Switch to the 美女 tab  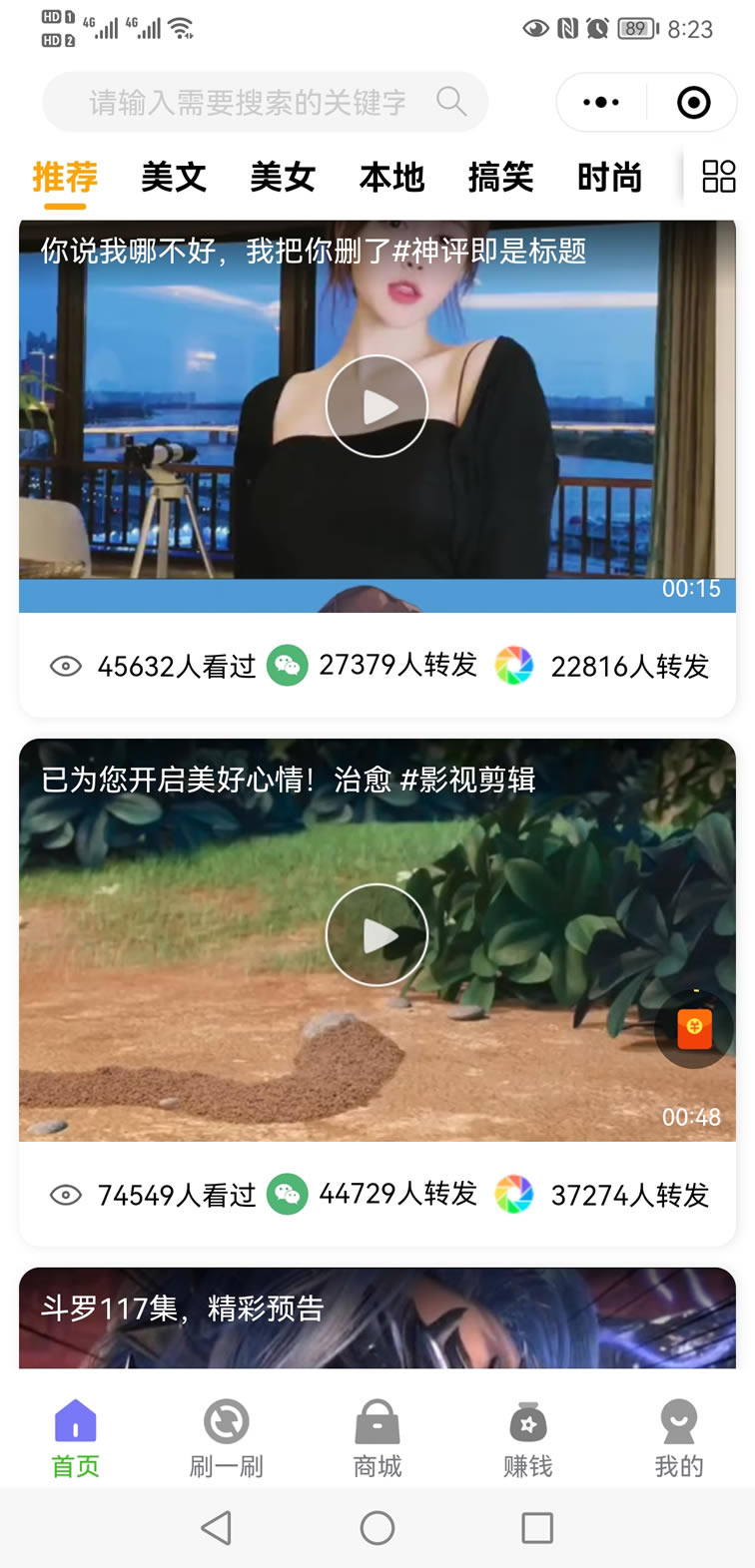click(283, 178)
